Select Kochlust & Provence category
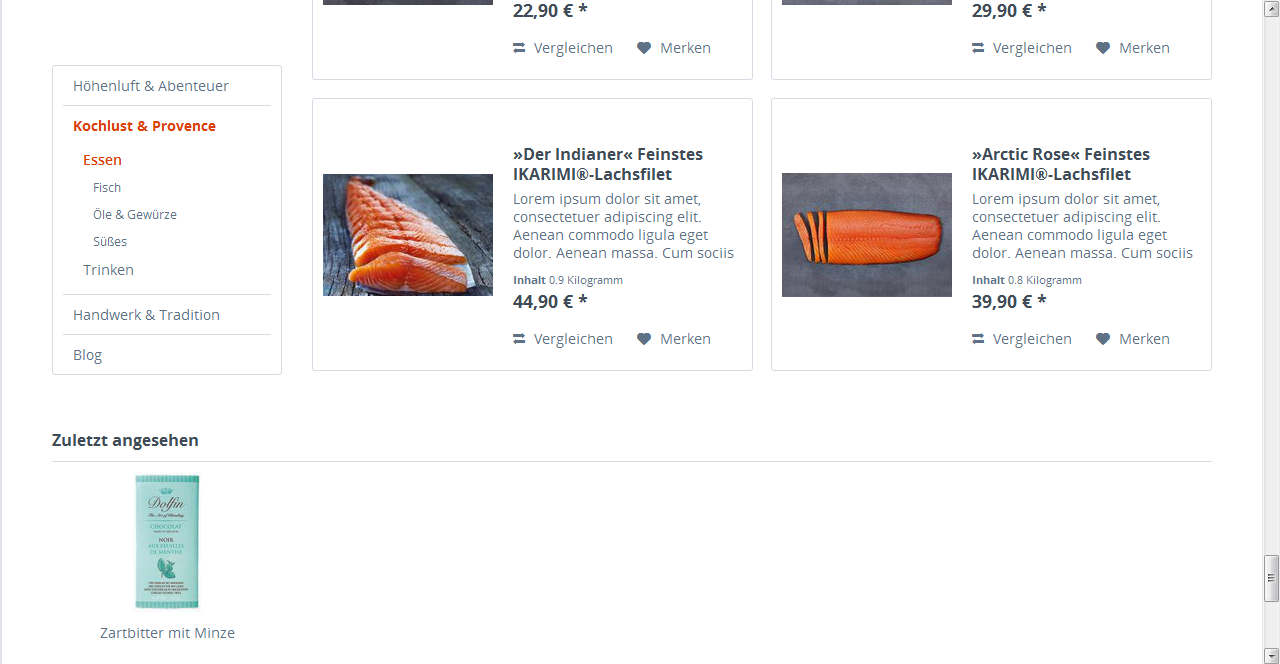The image size is (1280, 664). tap(144, 126)
